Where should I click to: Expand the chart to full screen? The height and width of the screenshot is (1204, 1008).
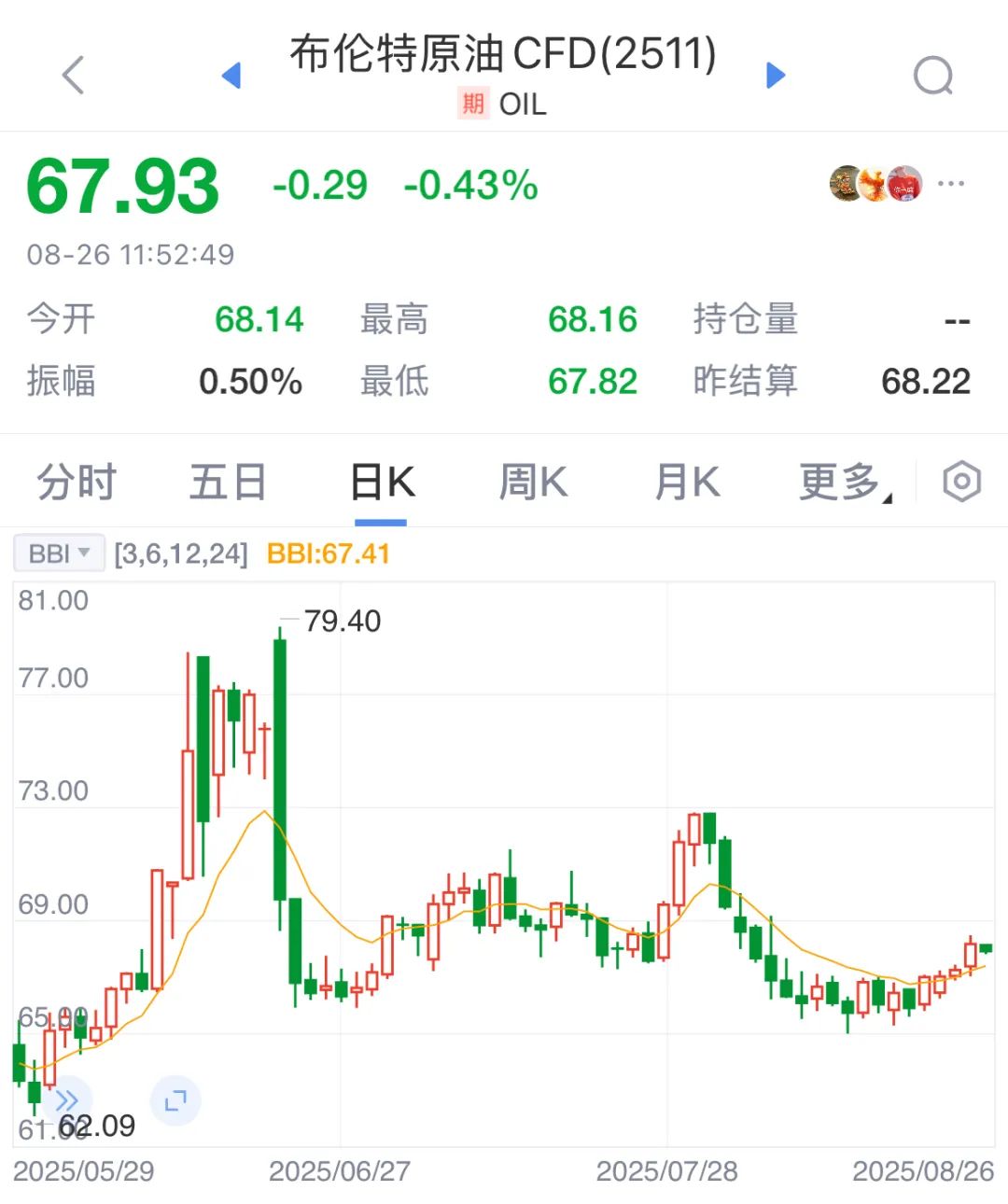coord(175,1100)
